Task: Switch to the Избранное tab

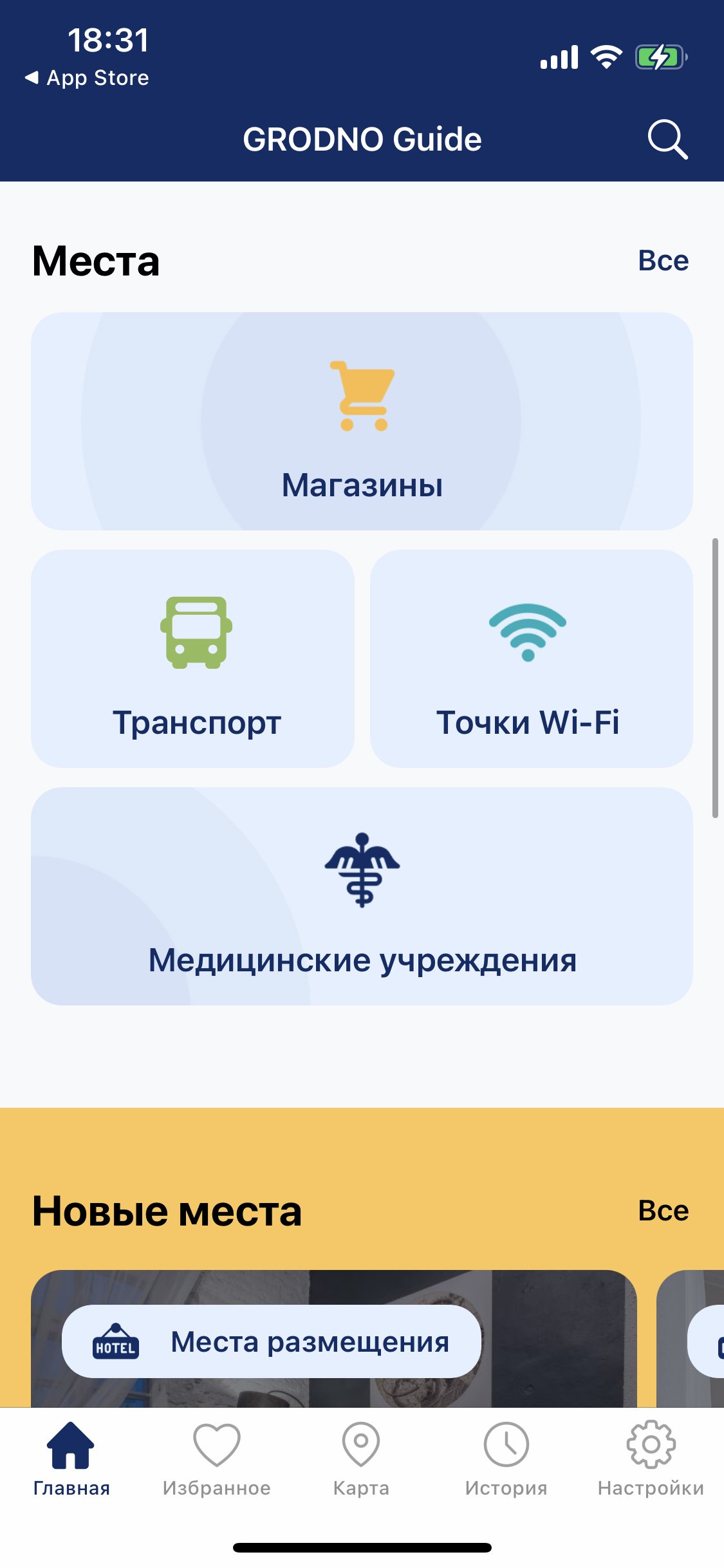Action: pyautogui.click(x=216, y=1459)
